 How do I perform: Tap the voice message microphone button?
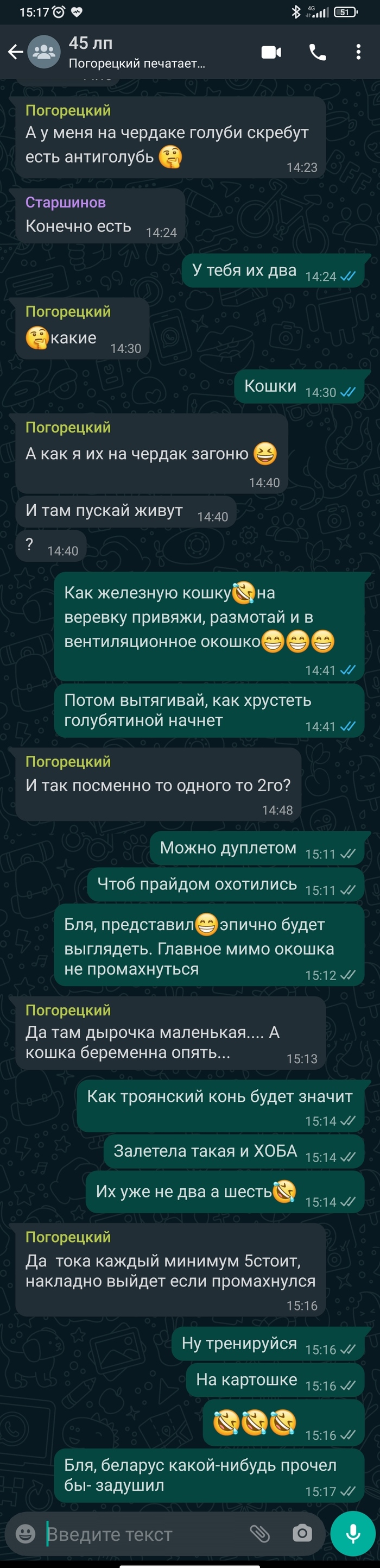[353, 1534]
